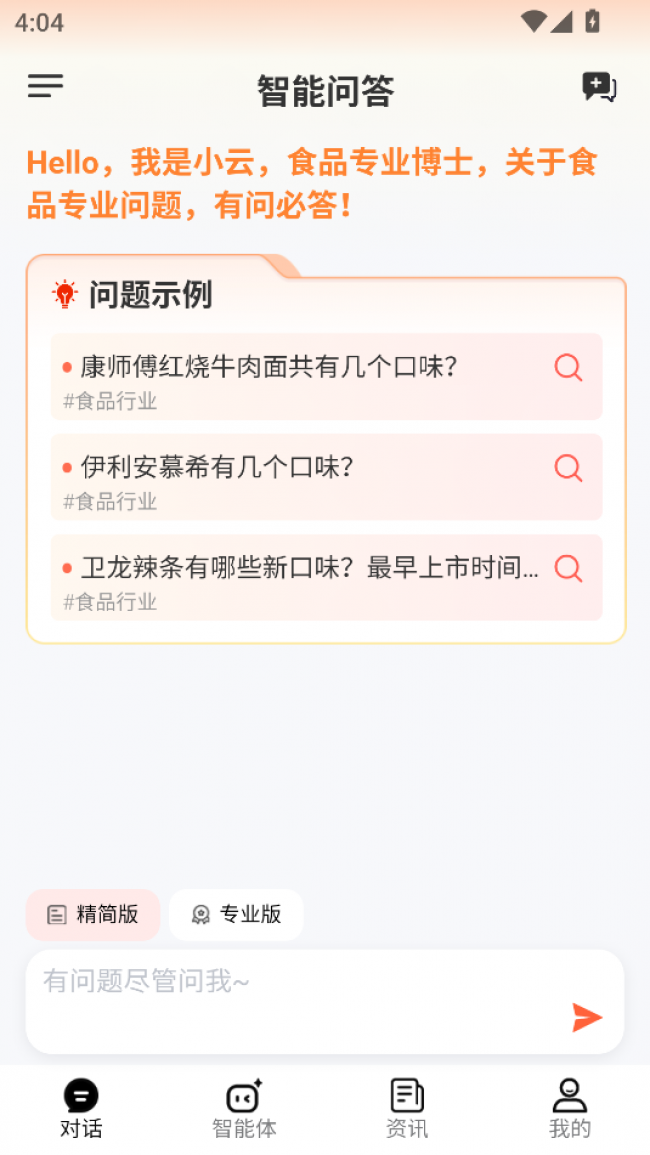
Task: Switch to 精简版 answer mode
Action: point(93,914)
